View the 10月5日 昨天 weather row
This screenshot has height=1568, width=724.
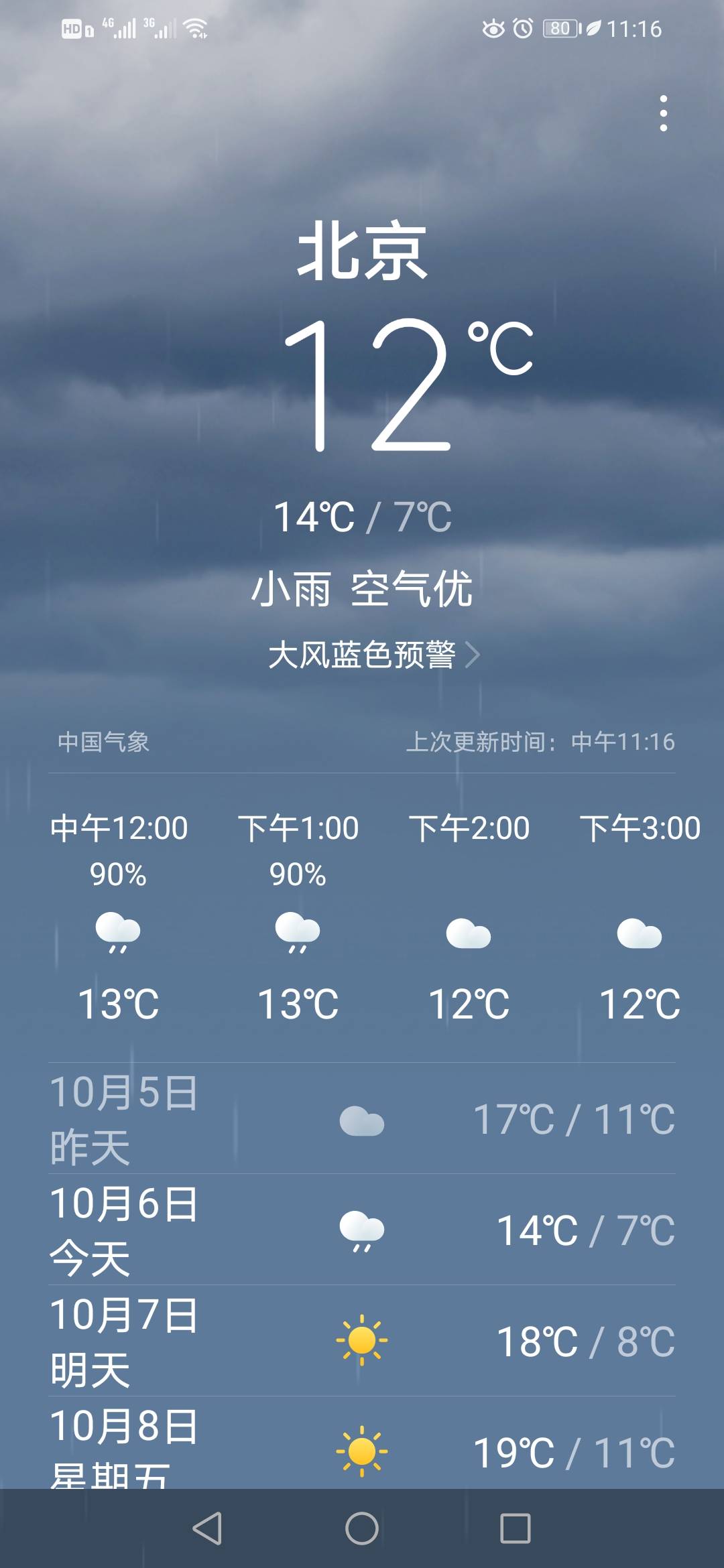tap(362, 1119)
